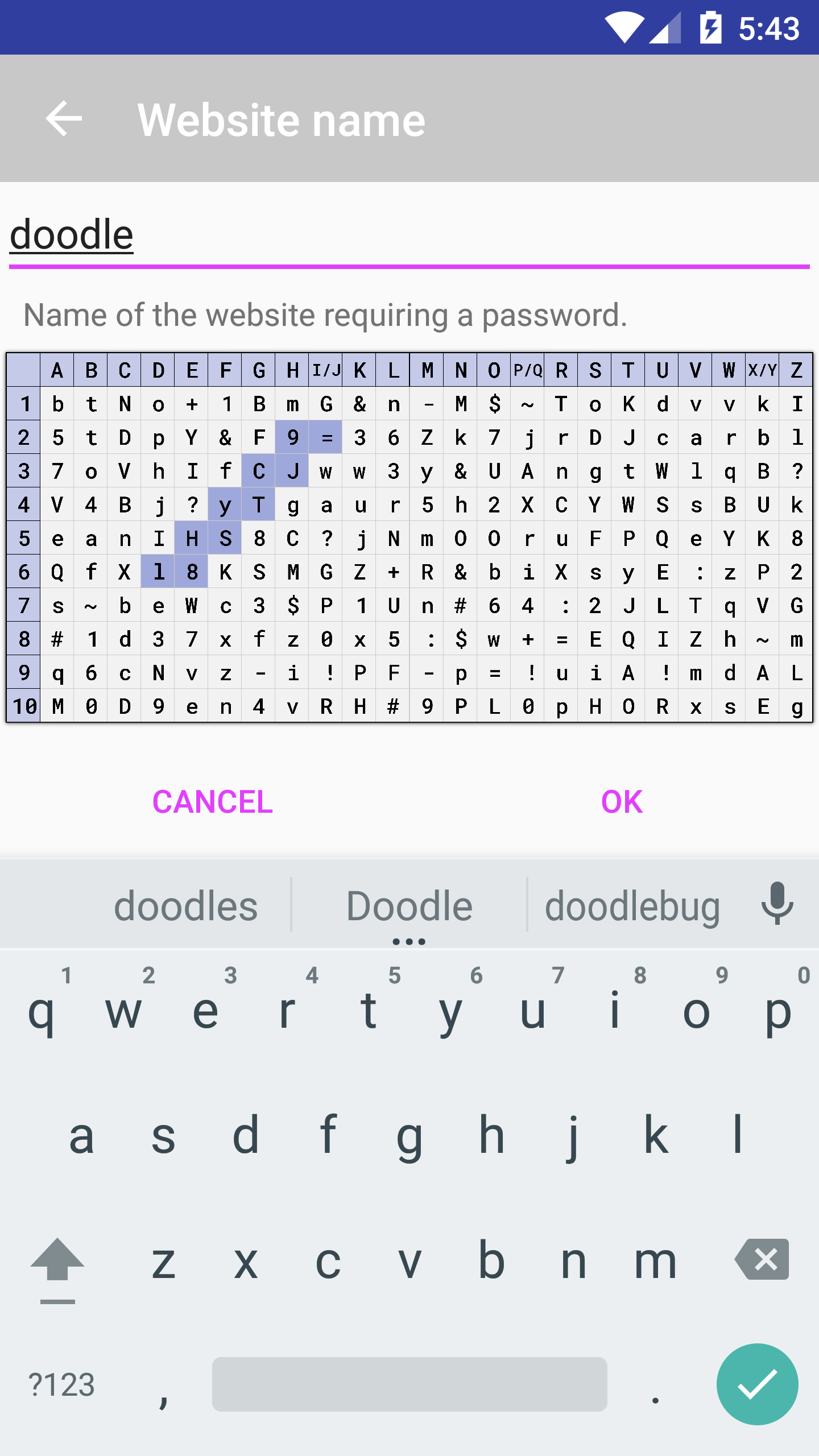This screenshot has width=819, height=1456.
Task: Choose the 'doodles' keyboard suggestion
Action: [x=185, y=905]
